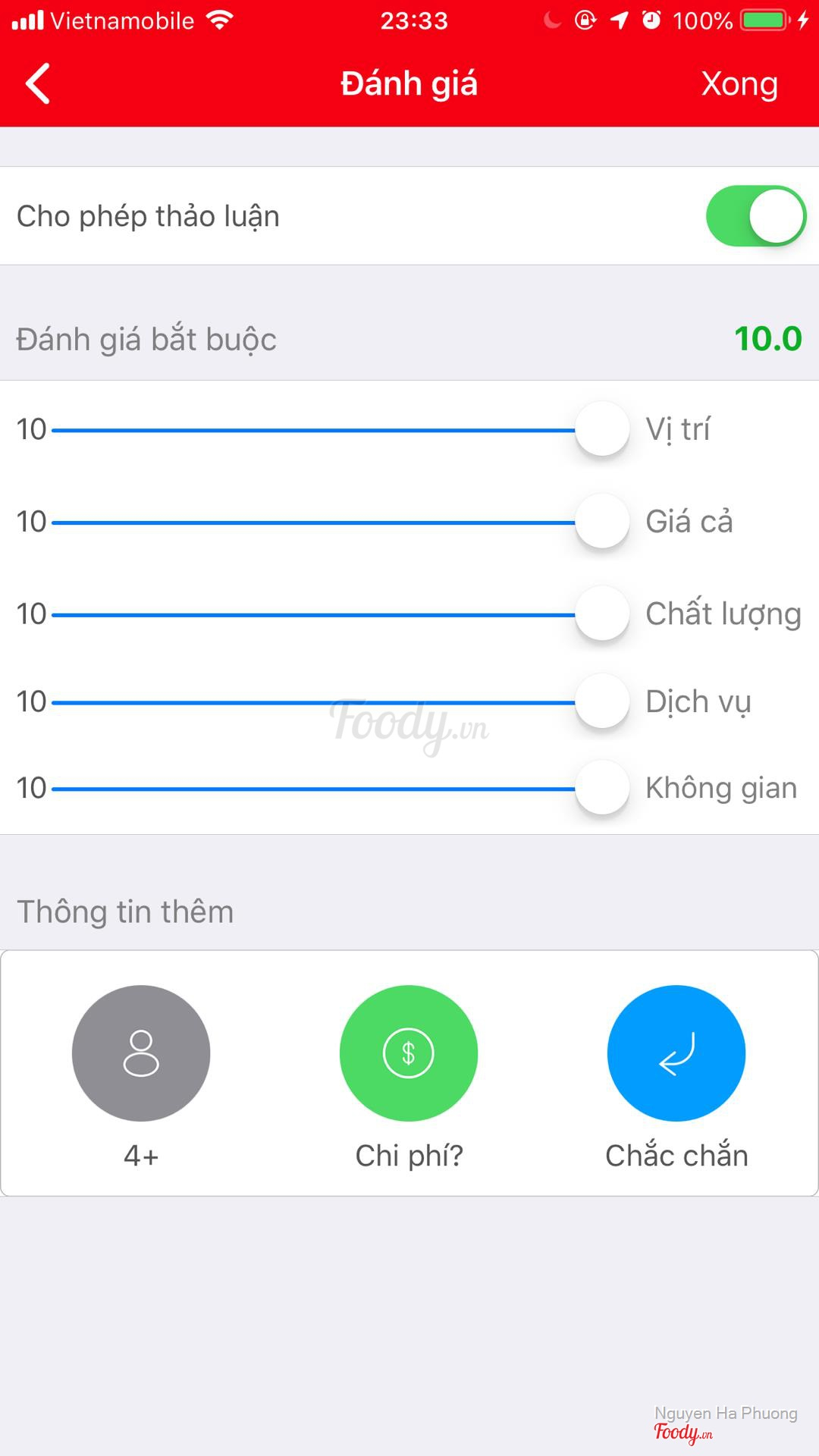Choose the Chắc chắn return option
The image size is (819, 1456).
(x=676, y=1053)
